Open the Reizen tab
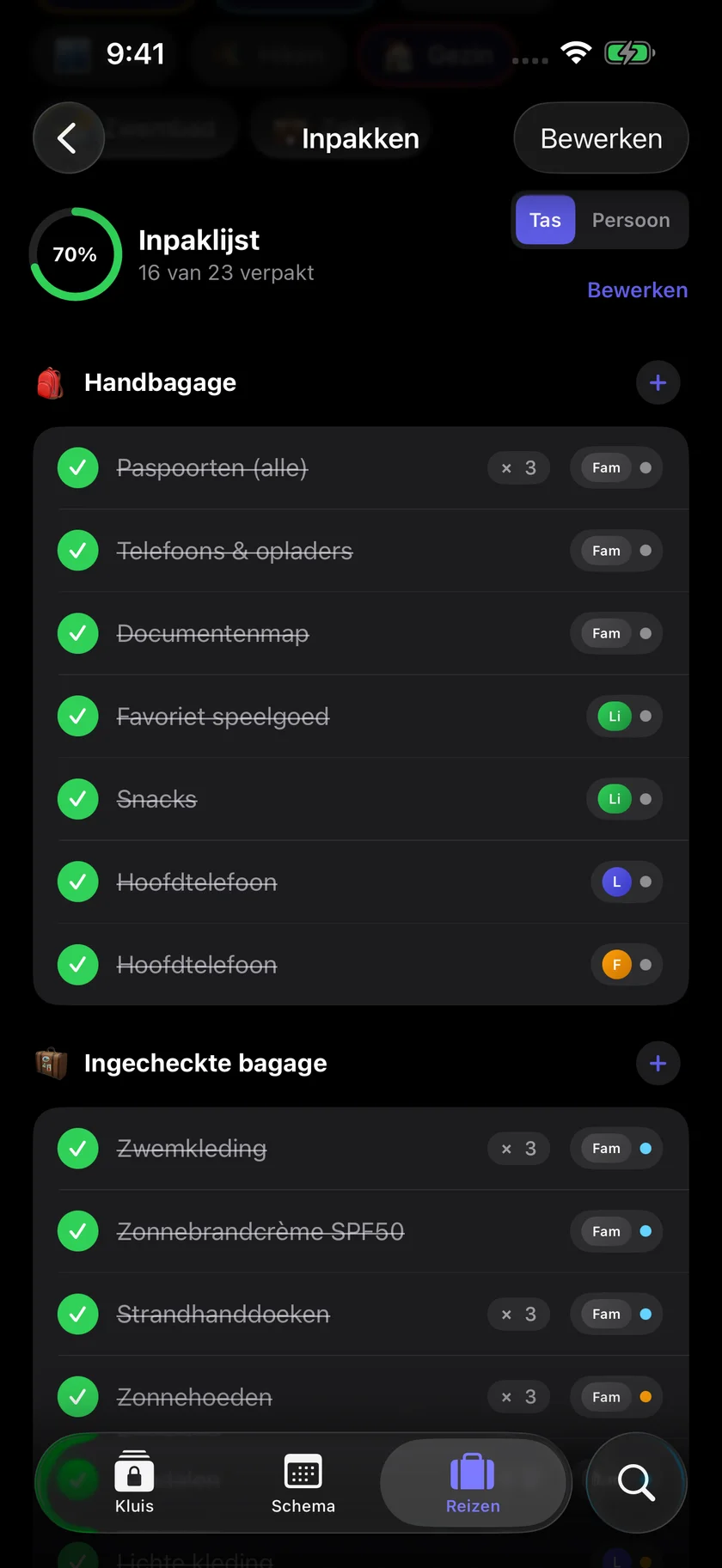722x1568 pixels. (x=473, y=1483)
